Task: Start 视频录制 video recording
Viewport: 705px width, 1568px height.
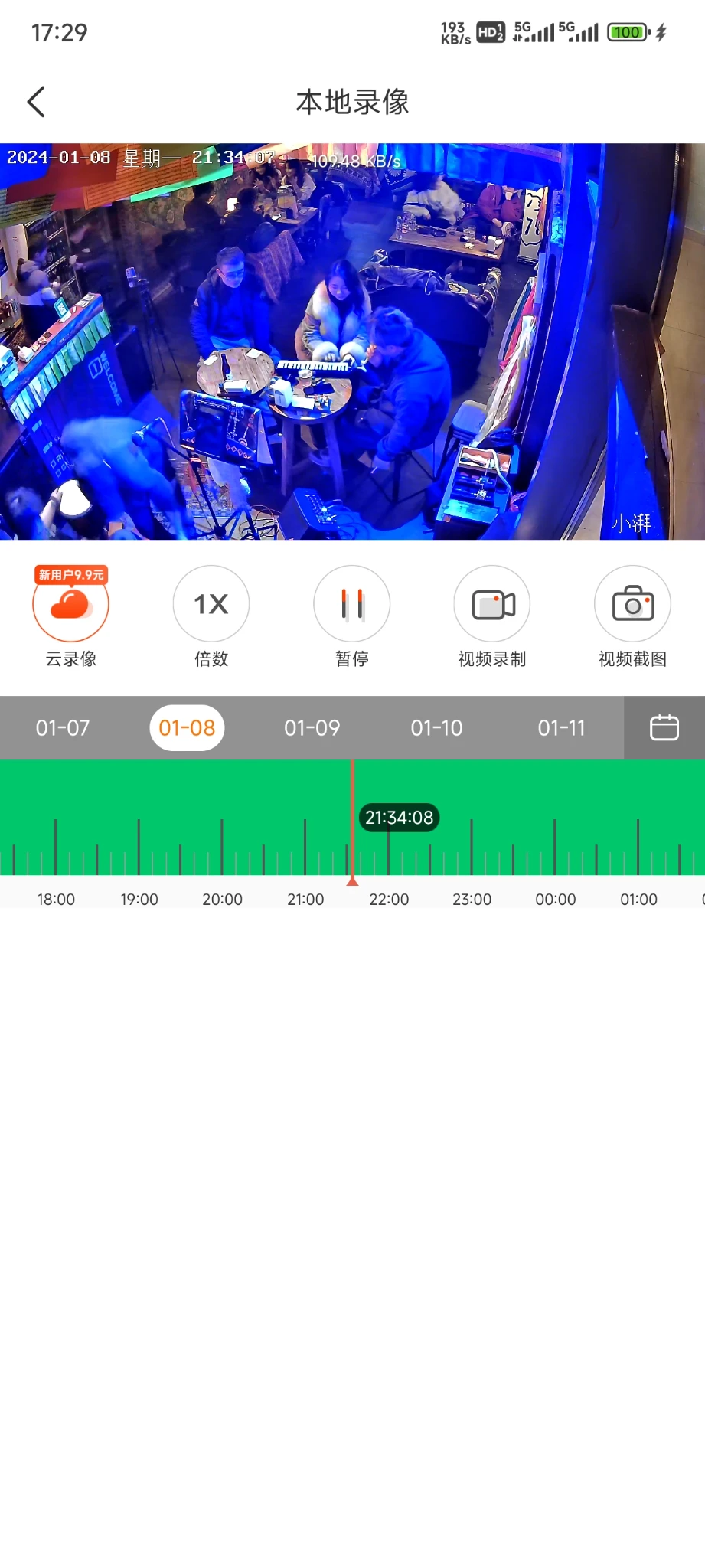Action: click(492, 605)
